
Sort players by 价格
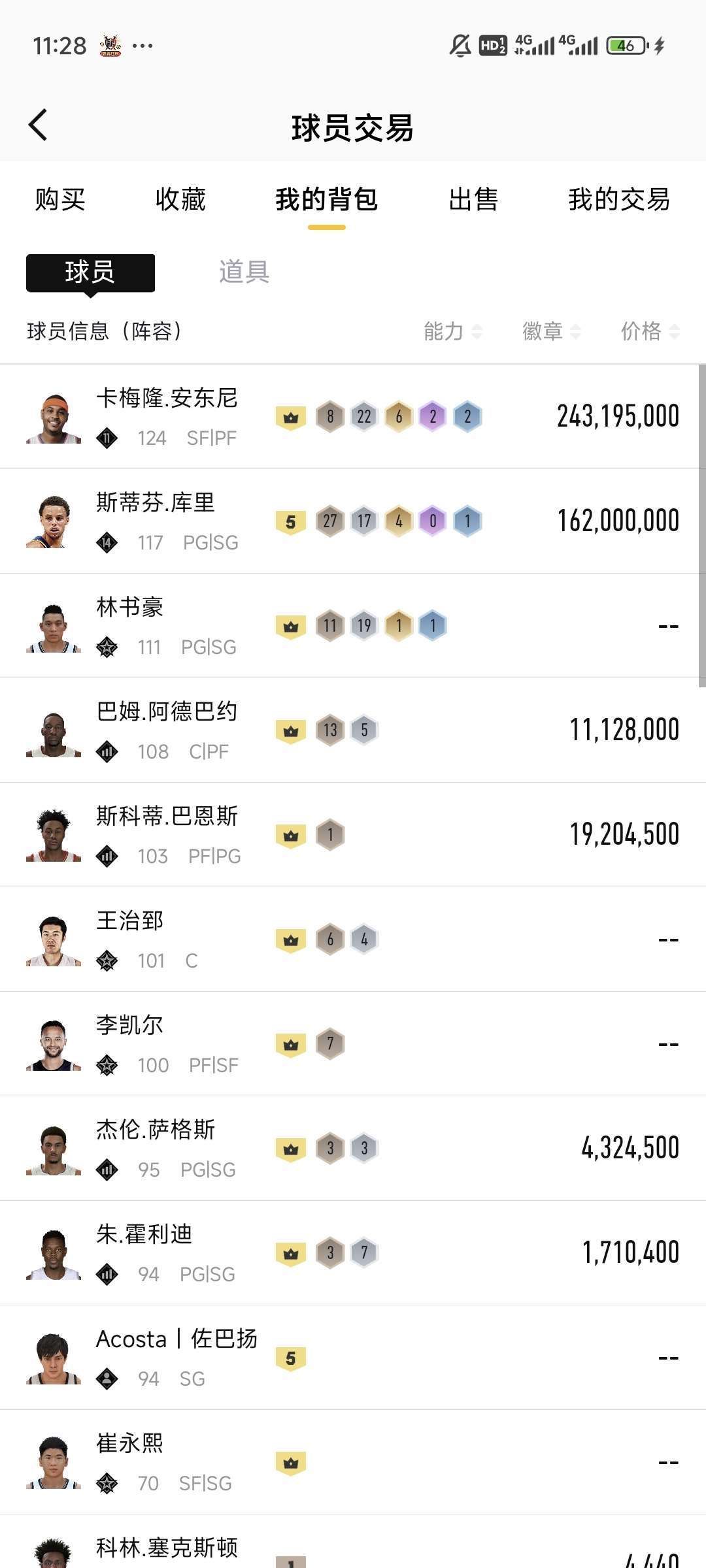(650, 331)
